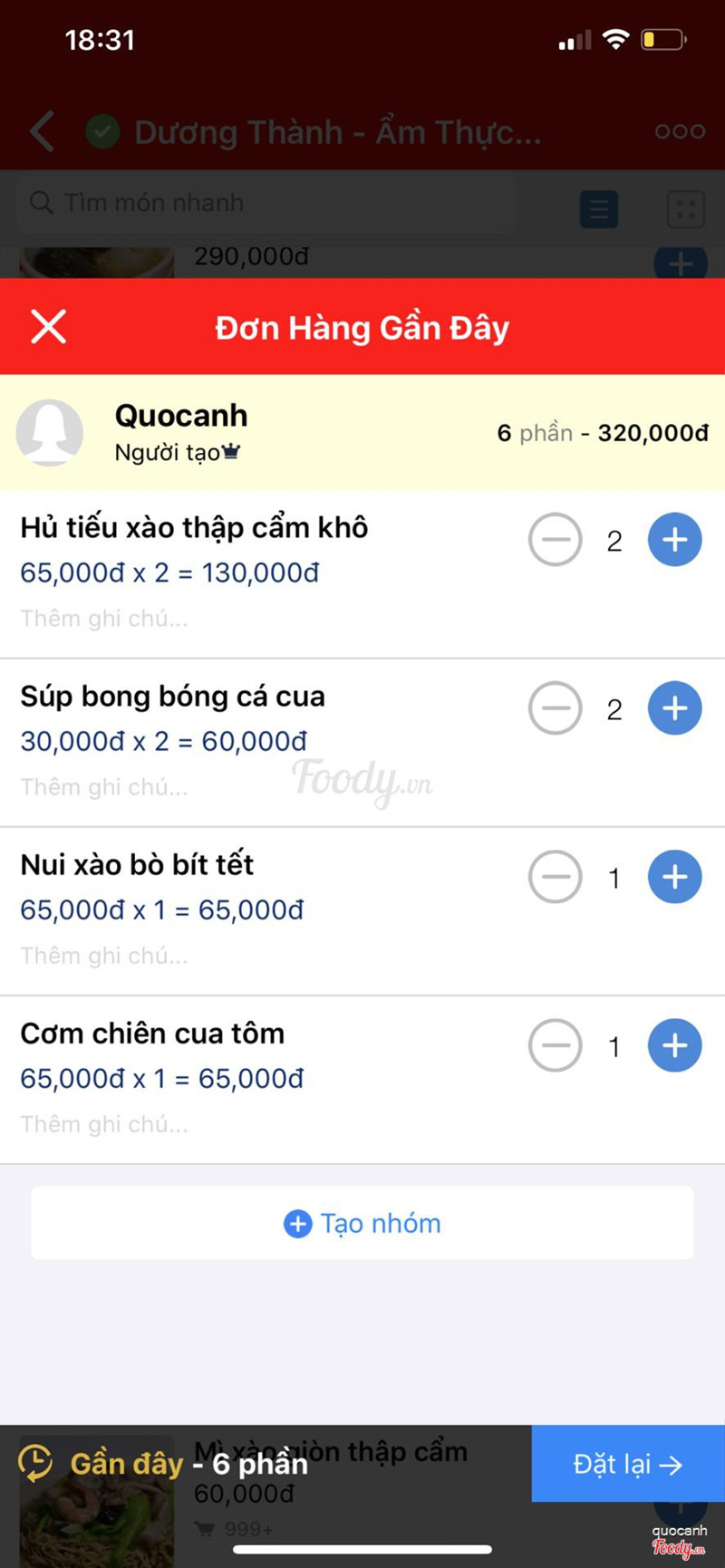Reduce quantity of Súp bong bóng cá cua
This screenshot has height=1568, width=725.
(555, 708)
